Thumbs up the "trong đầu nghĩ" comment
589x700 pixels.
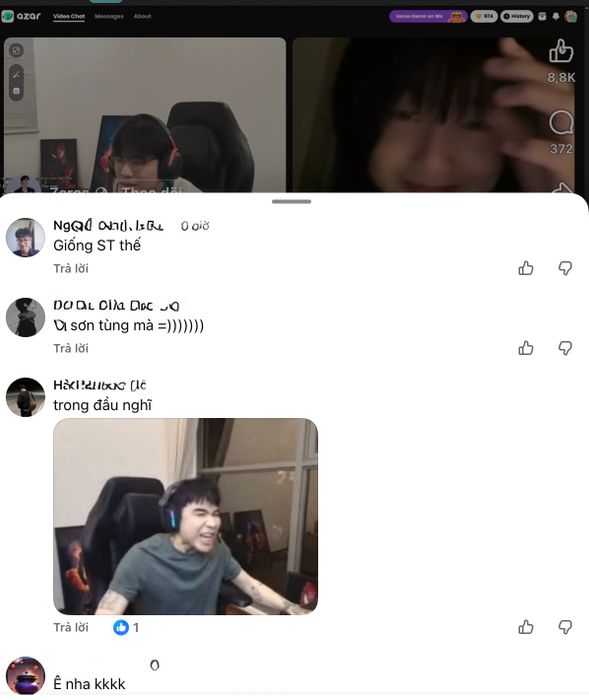pyautogui.click(x=526, y=627)
